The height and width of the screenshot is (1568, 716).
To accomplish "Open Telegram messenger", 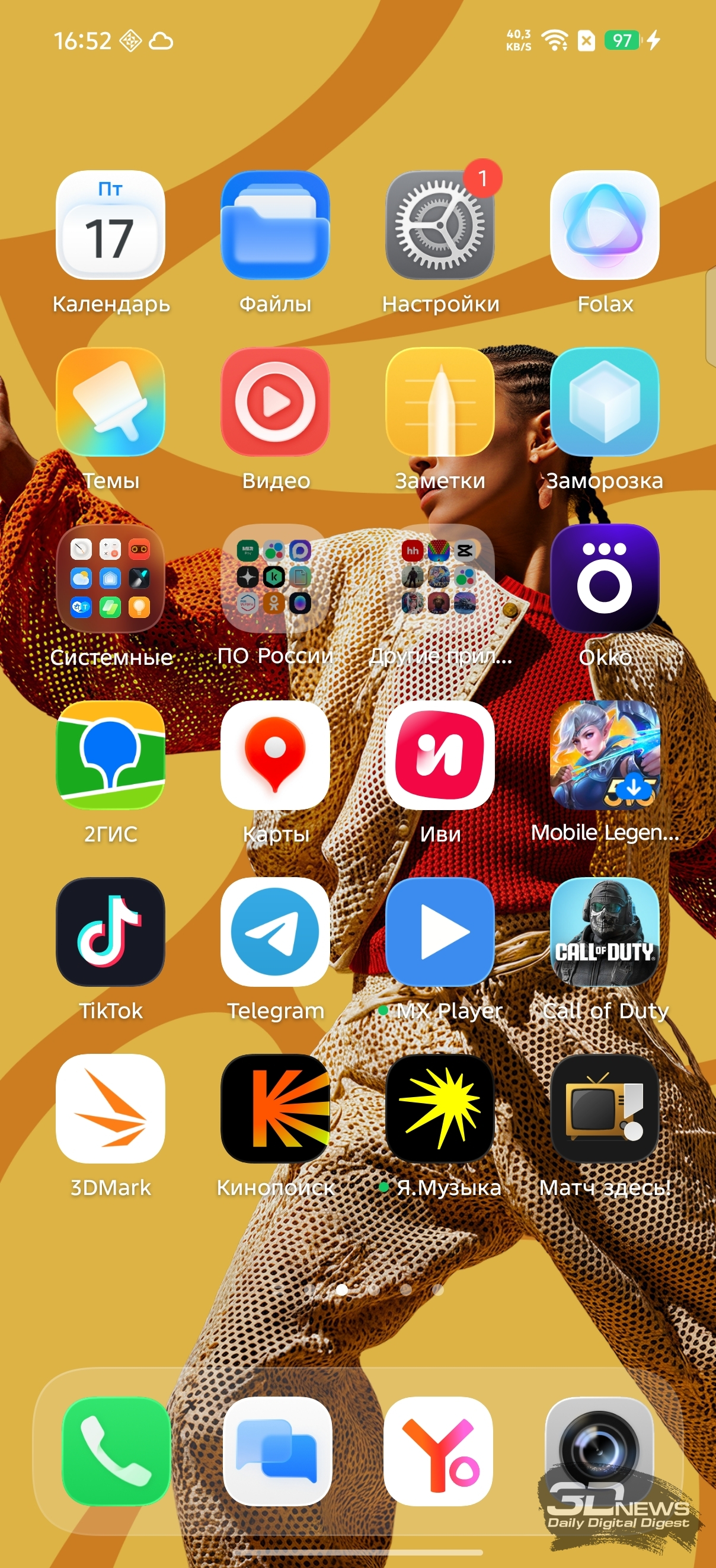I will tap(275, 931).
